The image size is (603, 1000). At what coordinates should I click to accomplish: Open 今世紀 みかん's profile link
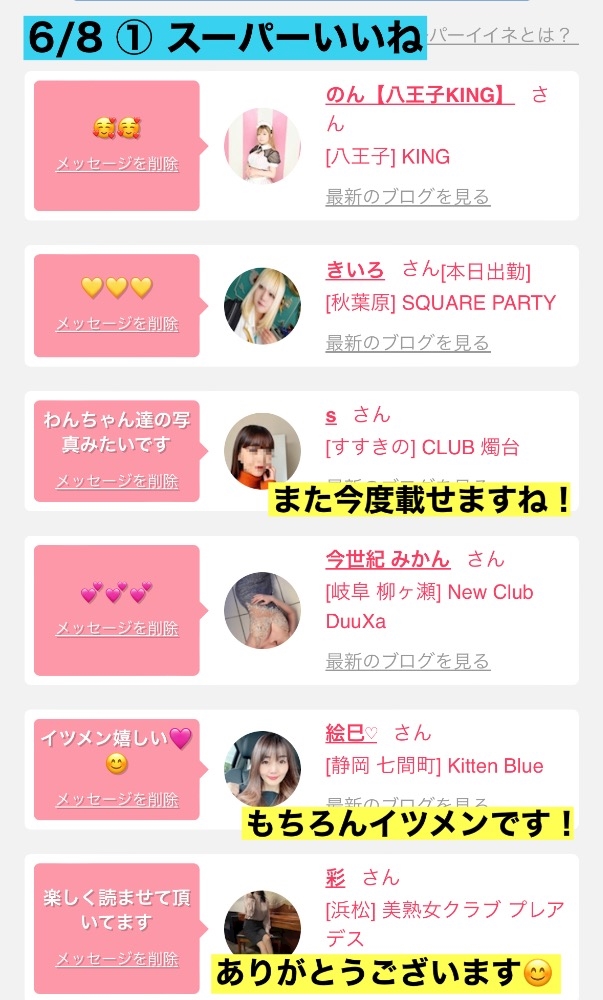click(388, 559)
